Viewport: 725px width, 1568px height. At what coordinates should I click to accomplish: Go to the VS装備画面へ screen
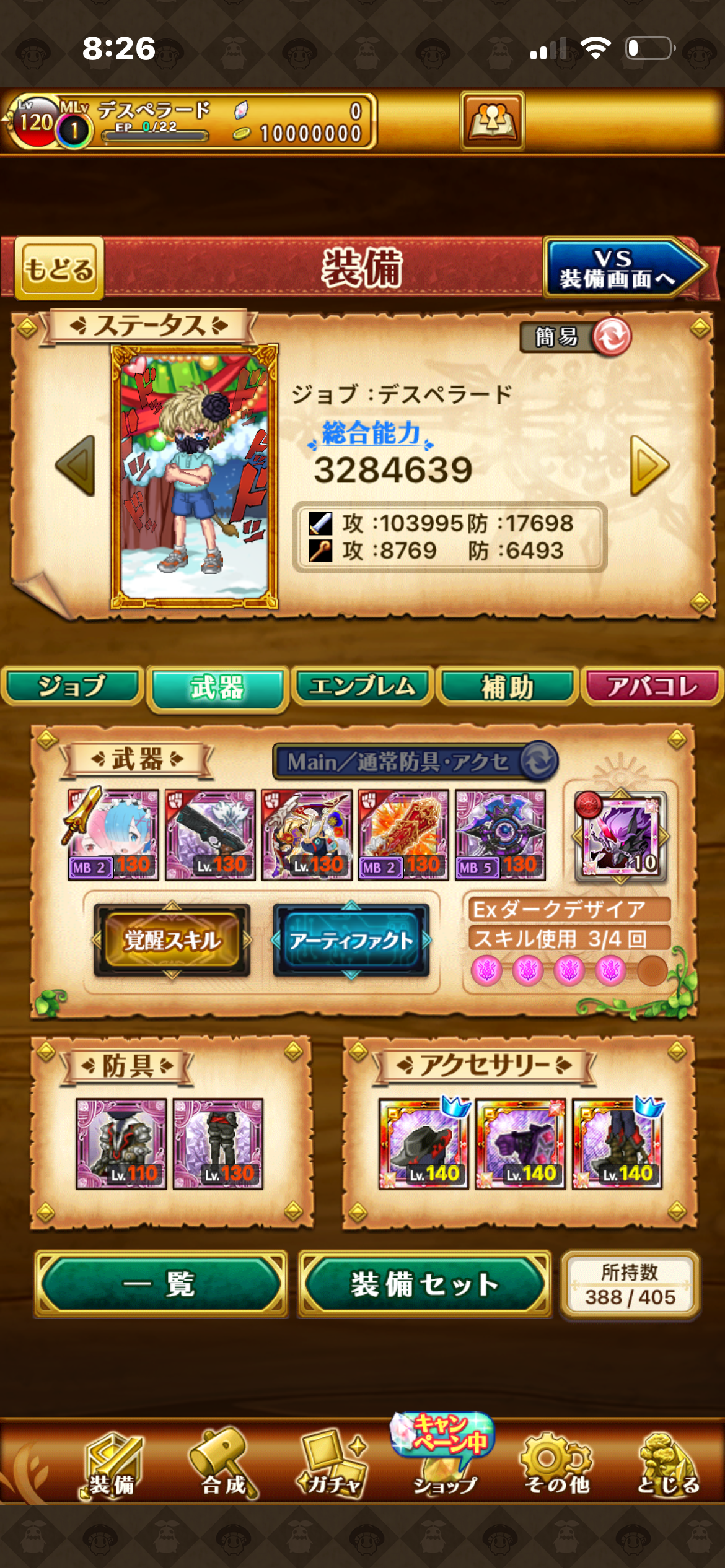coord(623,269)
